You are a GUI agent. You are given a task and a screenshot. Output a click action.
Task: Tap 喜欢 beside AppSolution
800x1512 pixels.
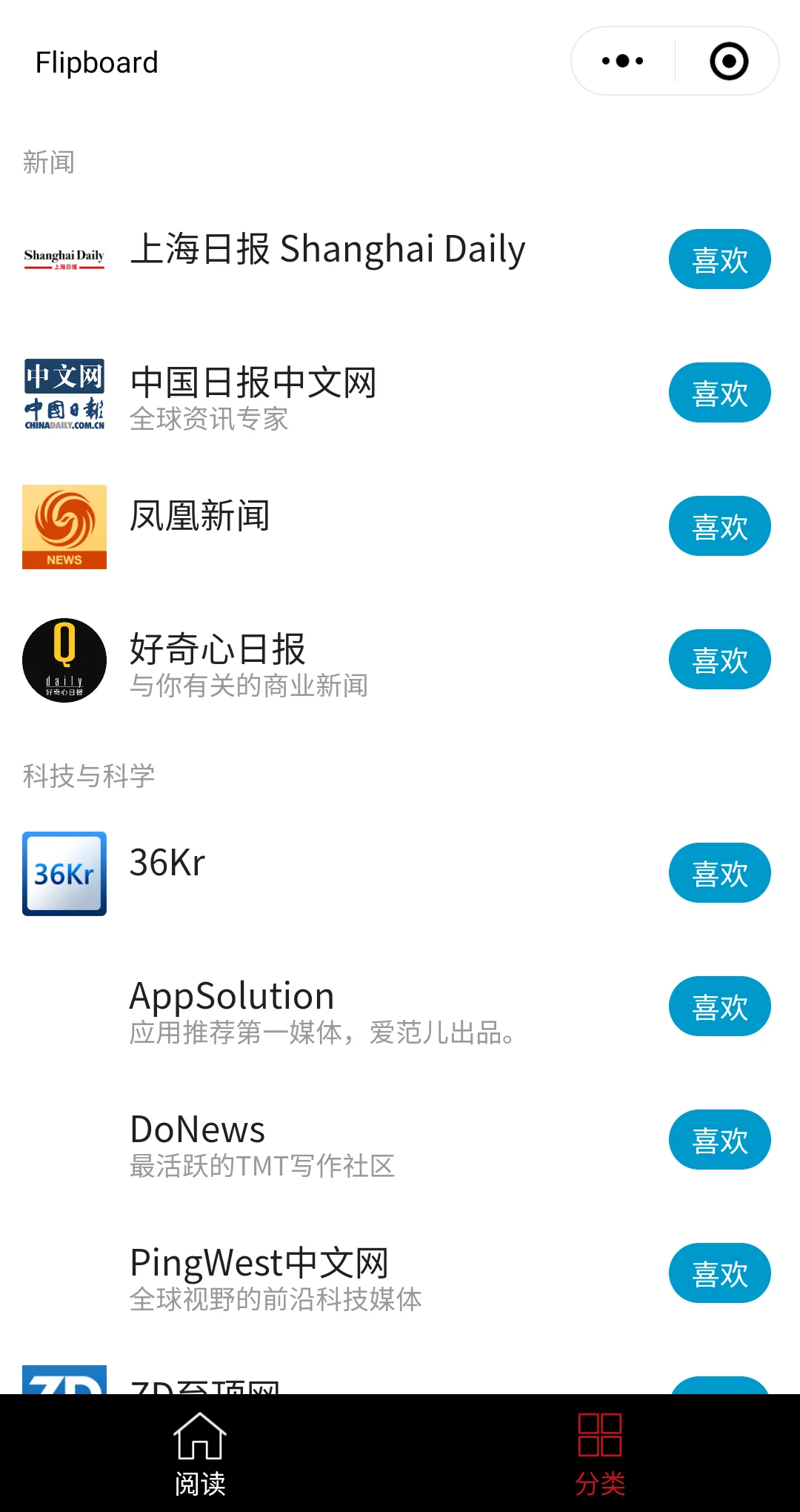[719, 1007]
